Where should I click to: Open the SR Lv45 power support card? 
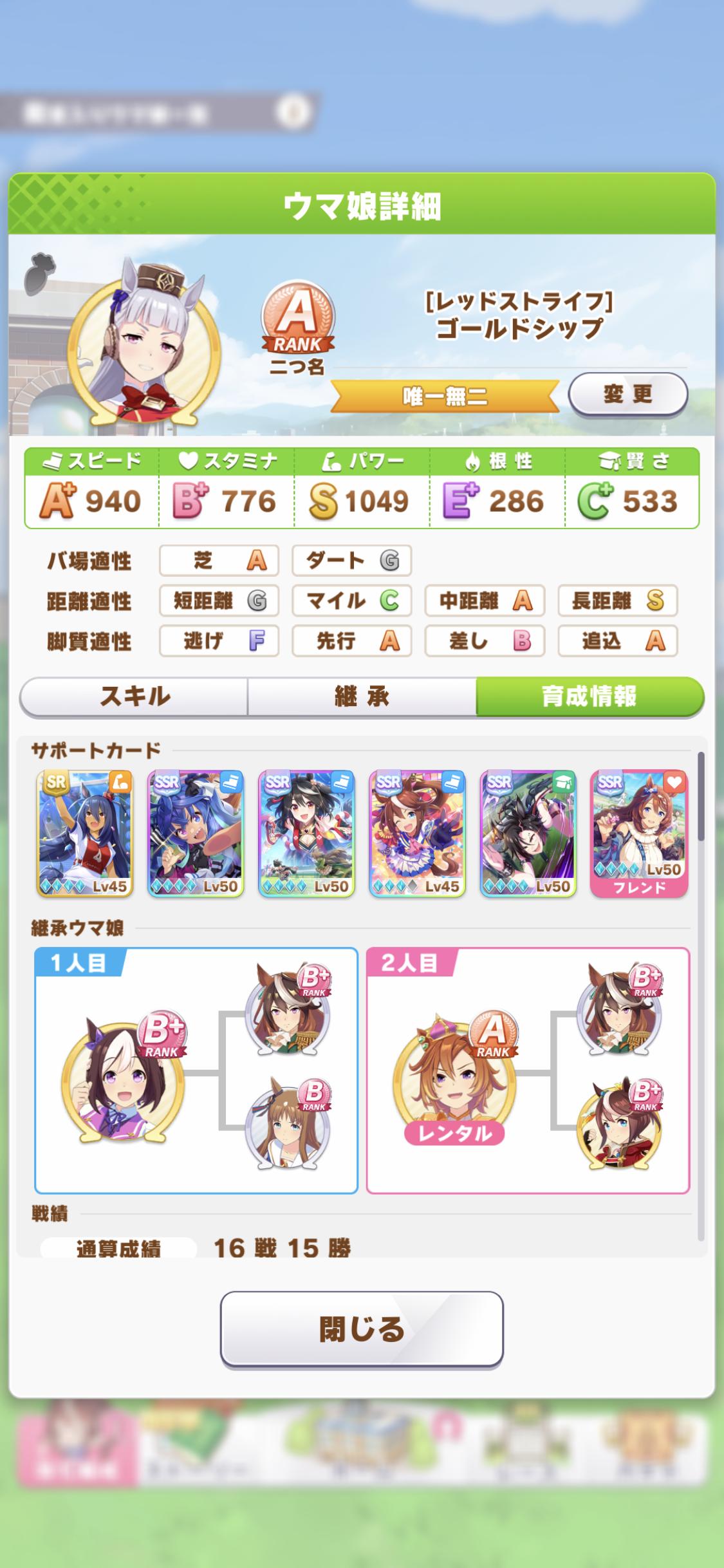point(85,833)
